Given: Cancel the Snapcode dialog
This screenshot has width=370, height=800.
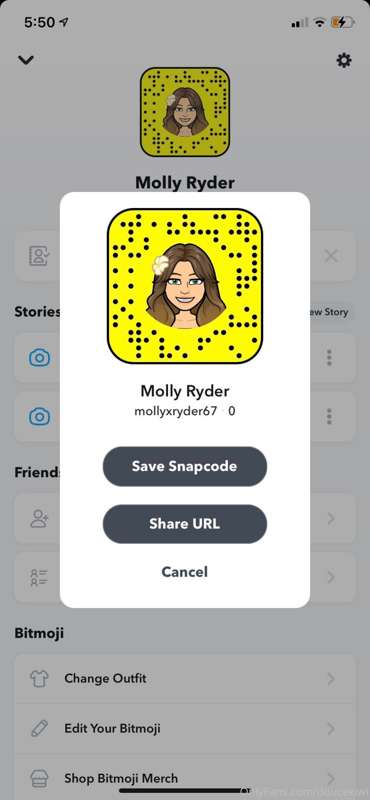Looking at the screenshot, I should click(x=185, y=572).
